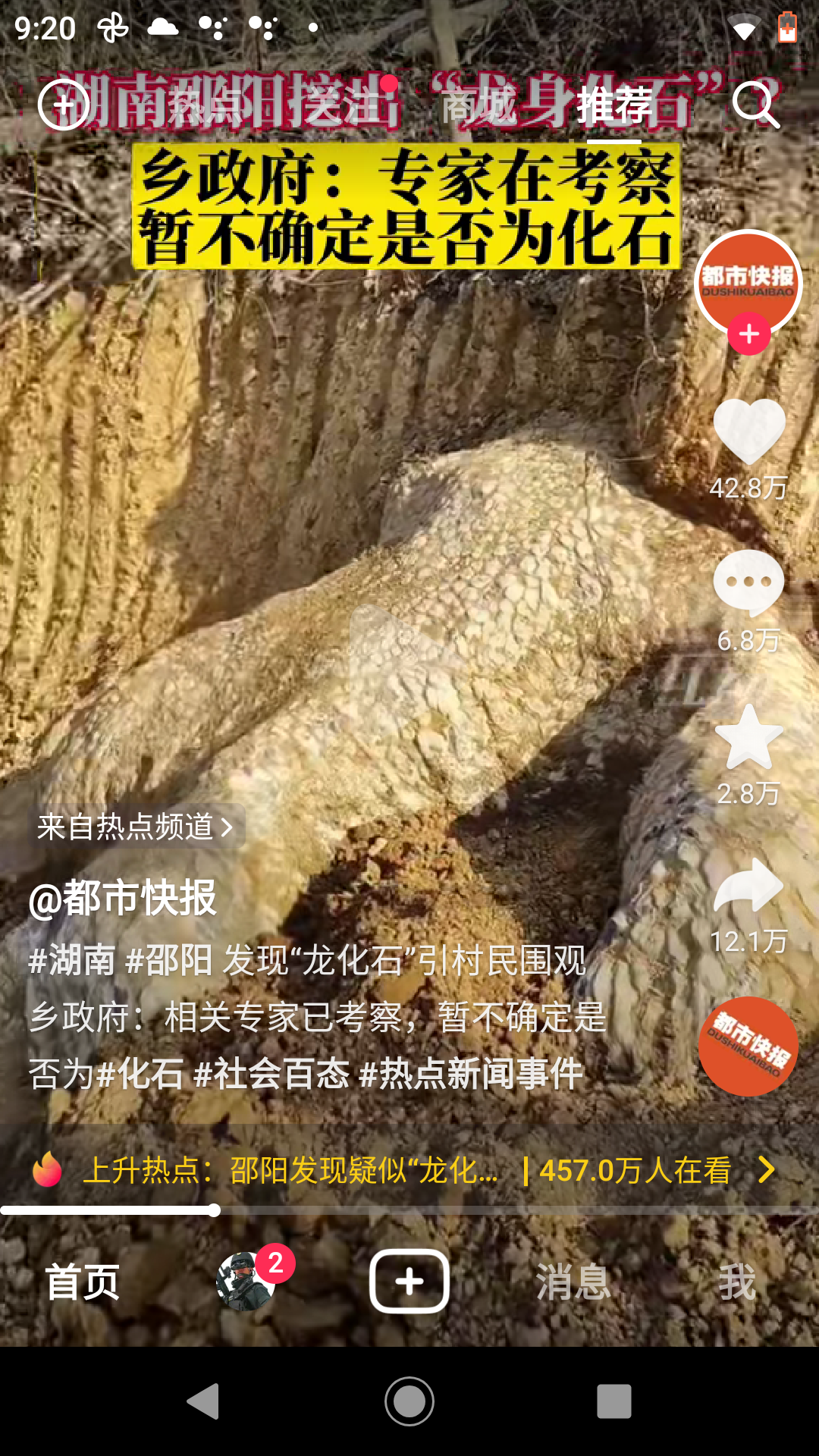This screenshot has height=1456, width=819.
Task: Open the spinning 都市快报 sound disc
Action: (748, 1046)
